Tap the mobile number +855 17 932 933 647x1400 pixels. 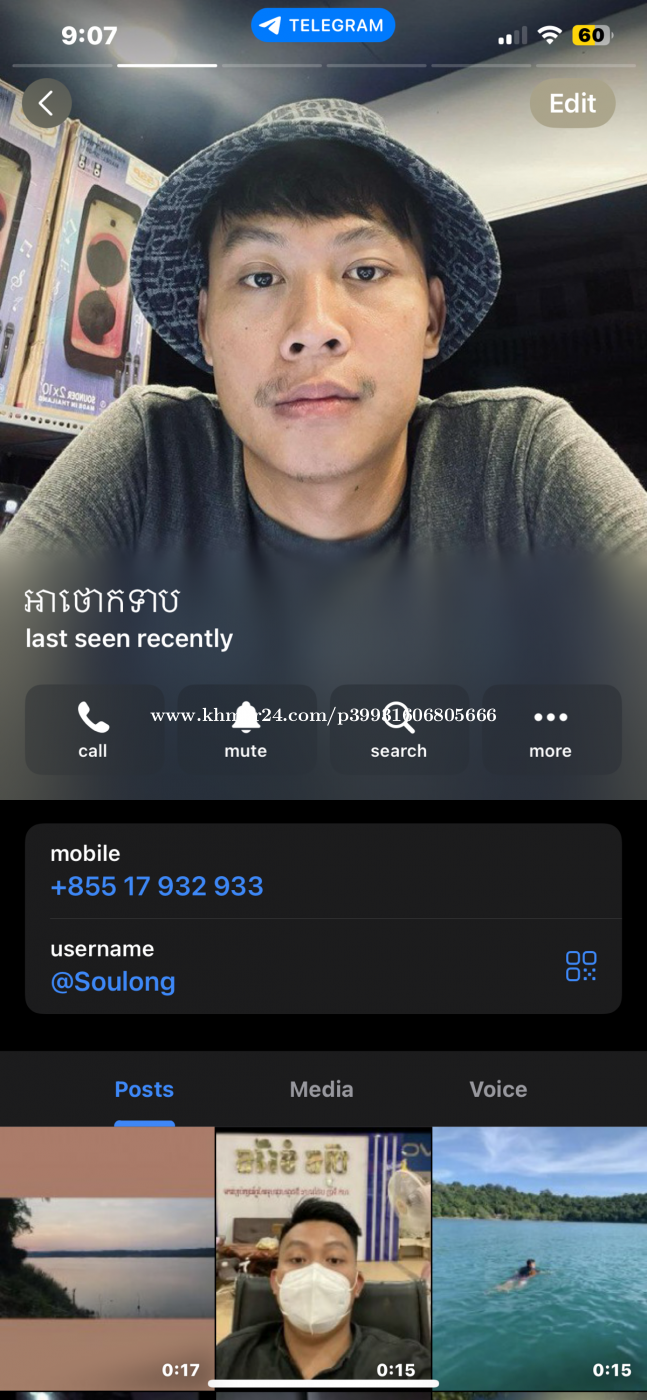tap(157, 886)
